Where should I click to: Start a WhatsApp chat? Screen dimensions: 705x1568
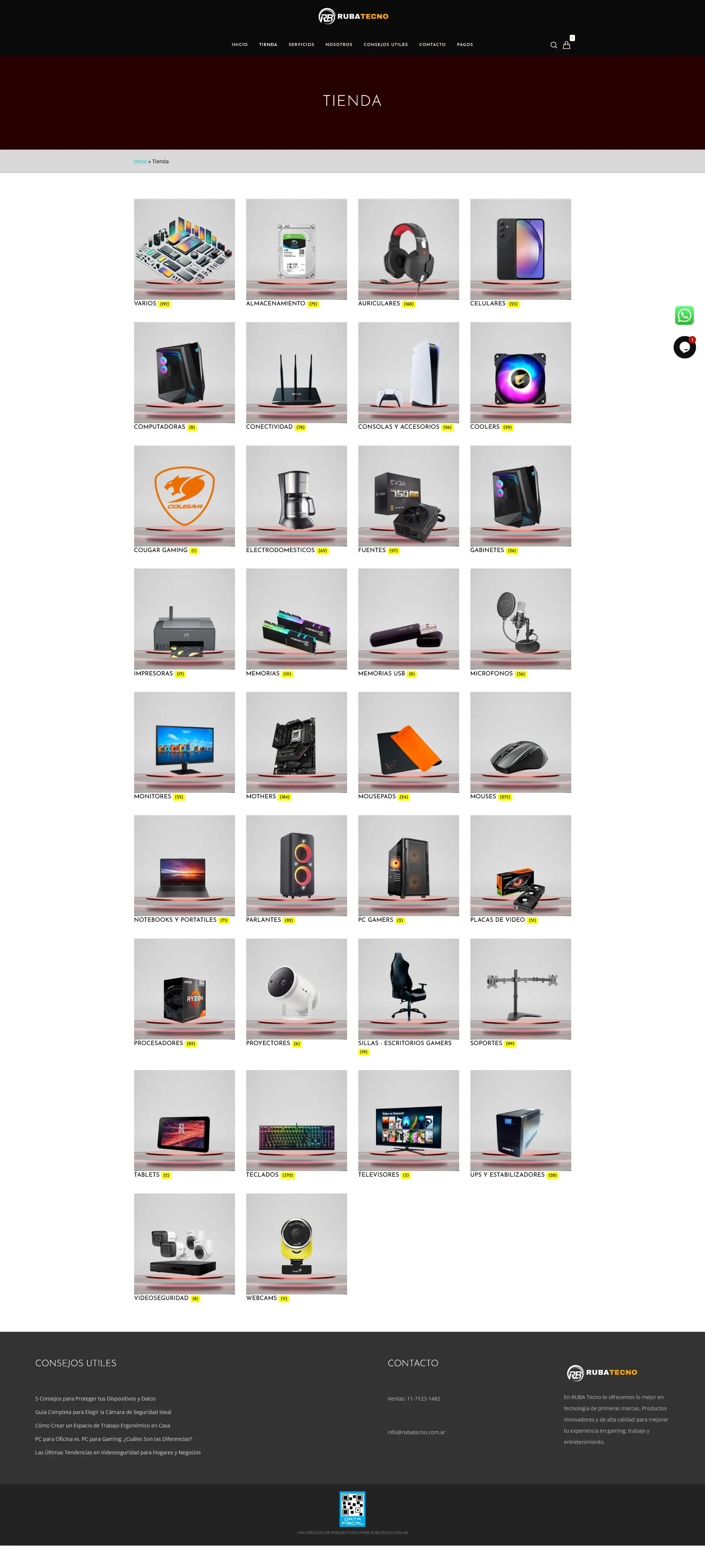click(x=684, y=315)
